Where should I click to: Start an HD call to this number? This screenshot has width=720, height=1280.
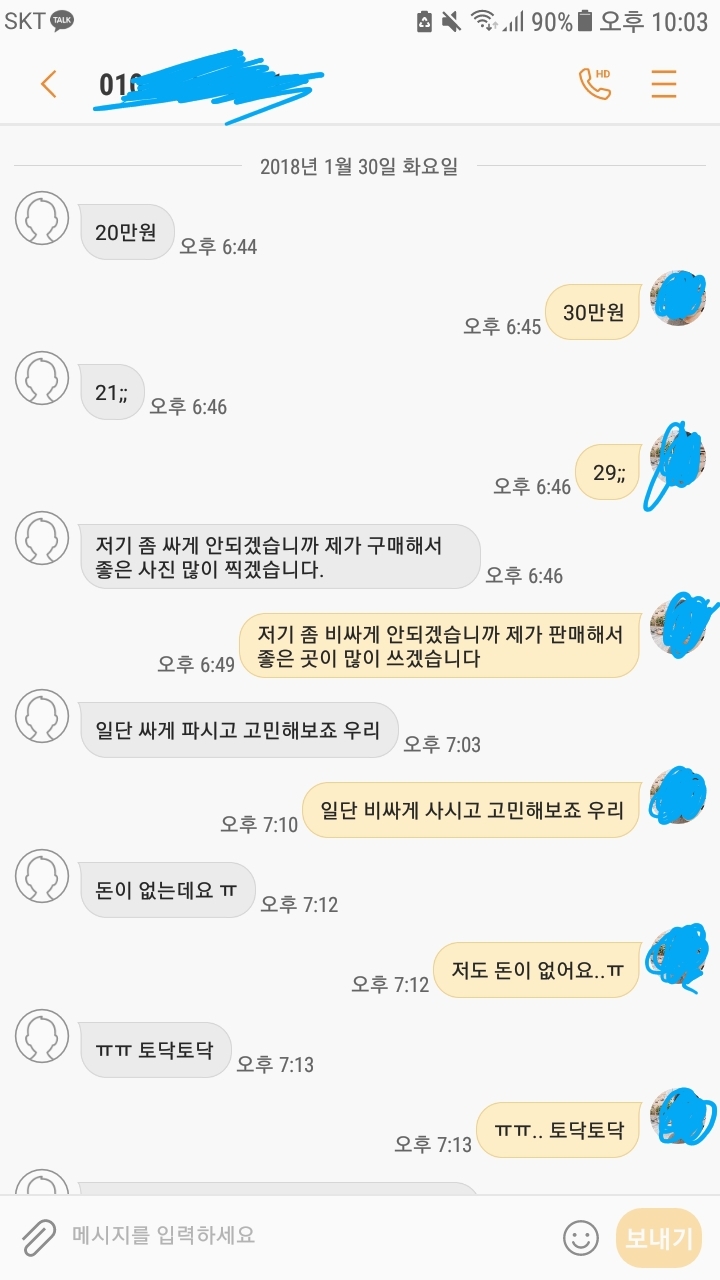pyautogui.click(x=594, y=84)
